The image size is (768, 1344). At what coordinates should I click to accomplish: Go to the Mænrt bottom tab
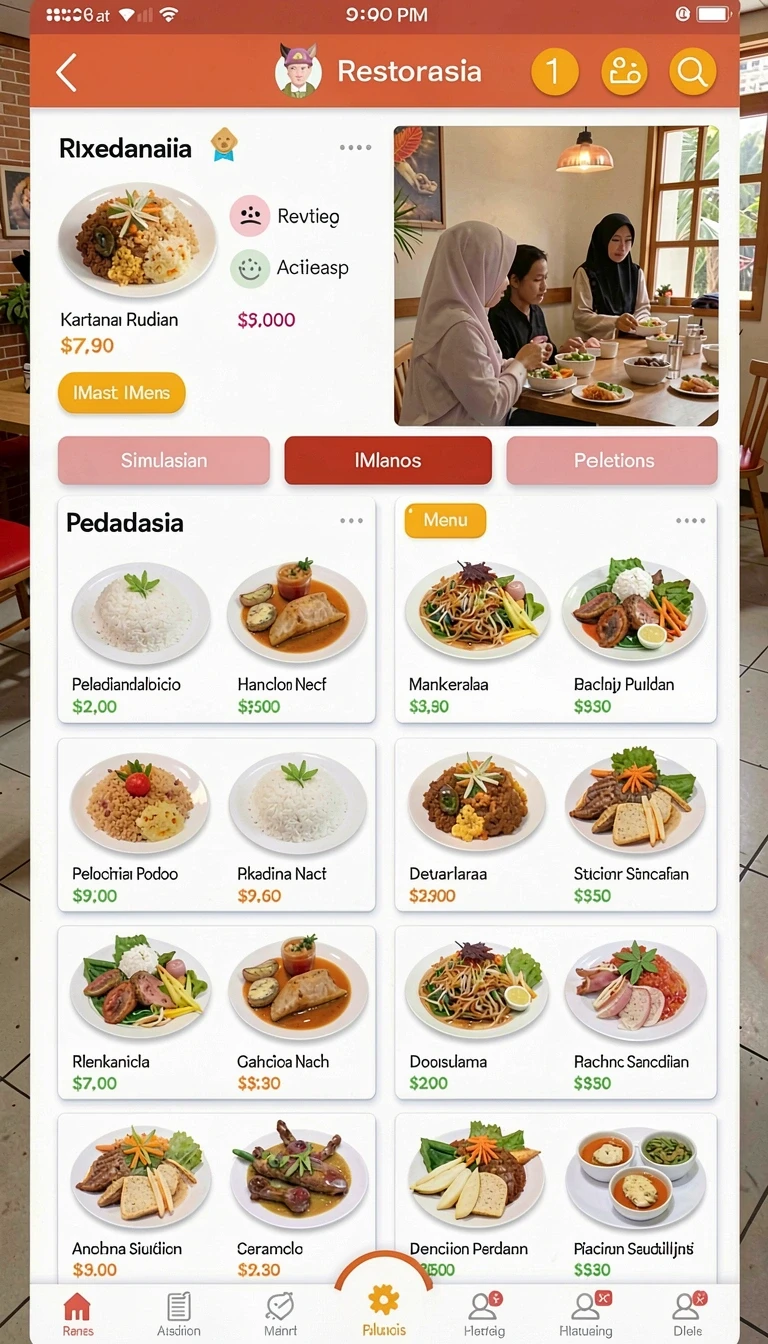(280, 1313)
